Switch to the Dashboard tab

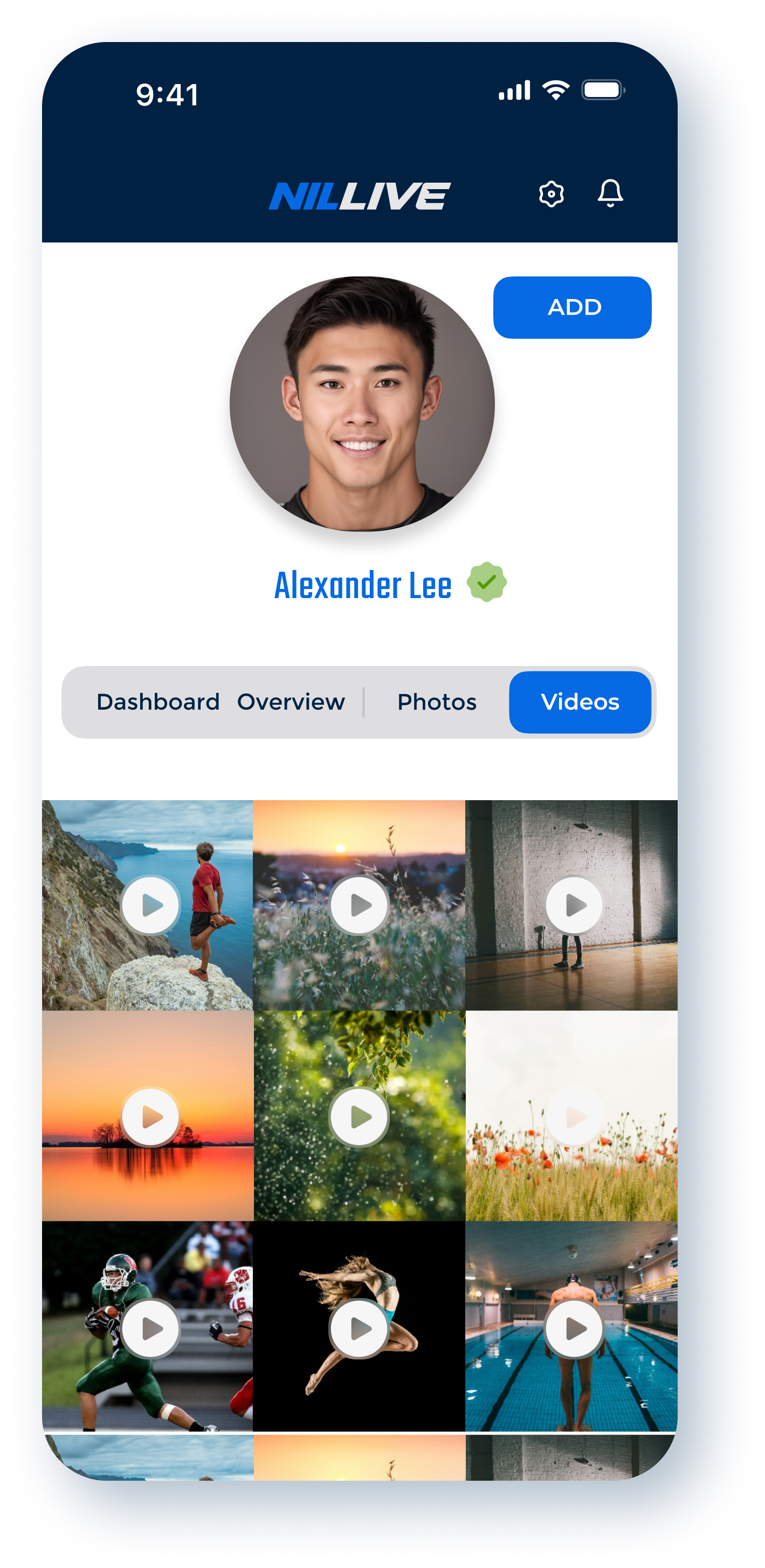158,702
